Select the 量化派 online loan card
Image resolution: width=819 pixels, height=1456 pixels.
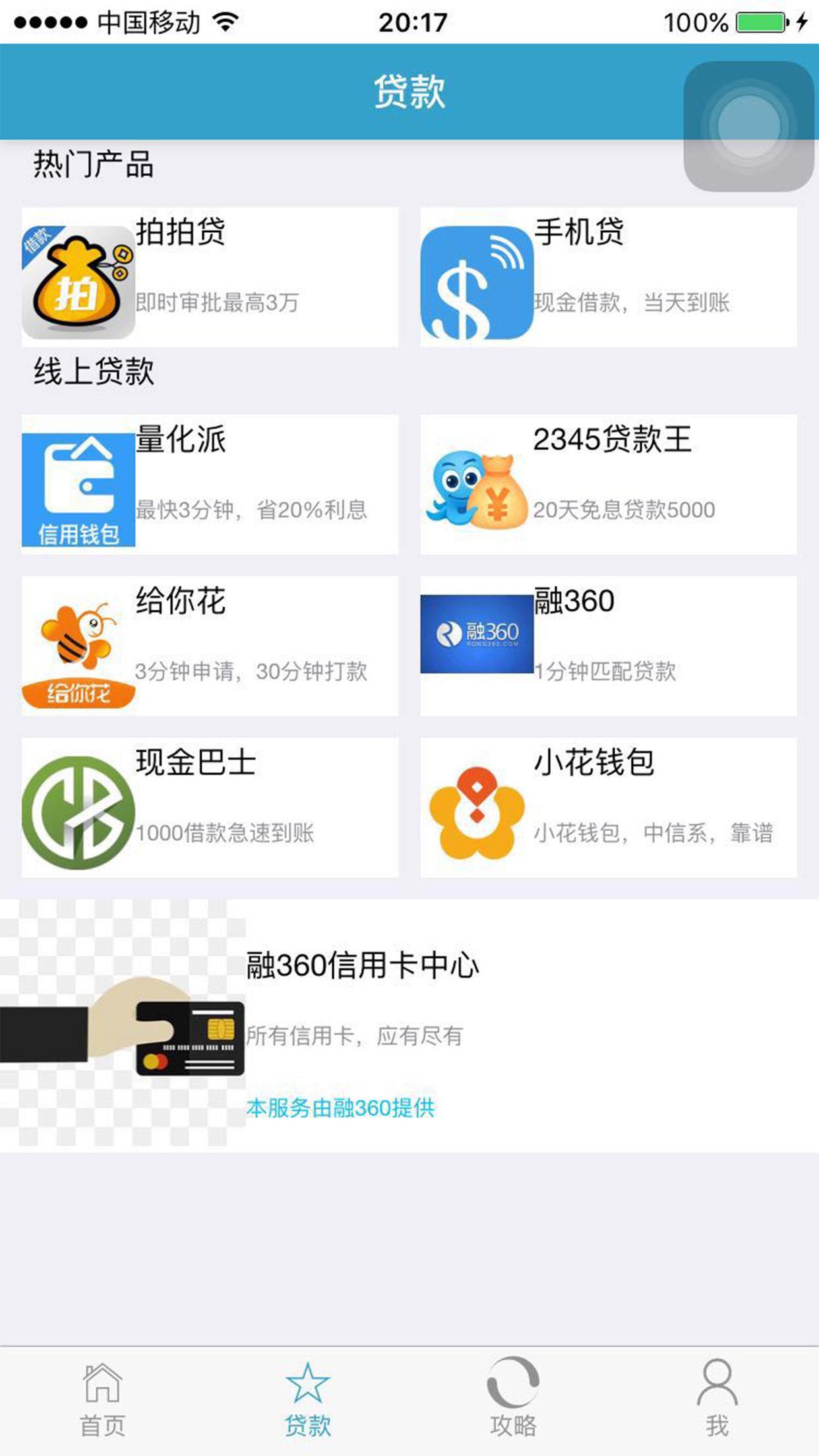point(210,485)
